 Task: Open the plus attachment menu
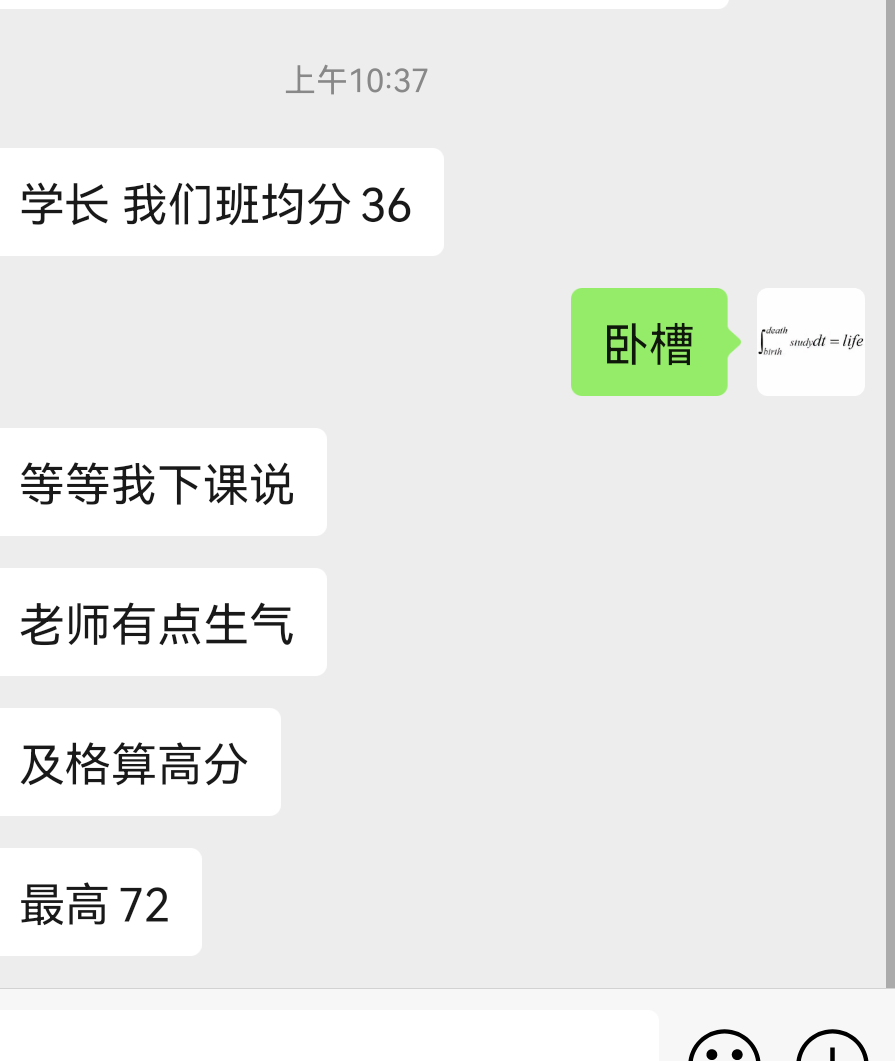click(832, 1046)
